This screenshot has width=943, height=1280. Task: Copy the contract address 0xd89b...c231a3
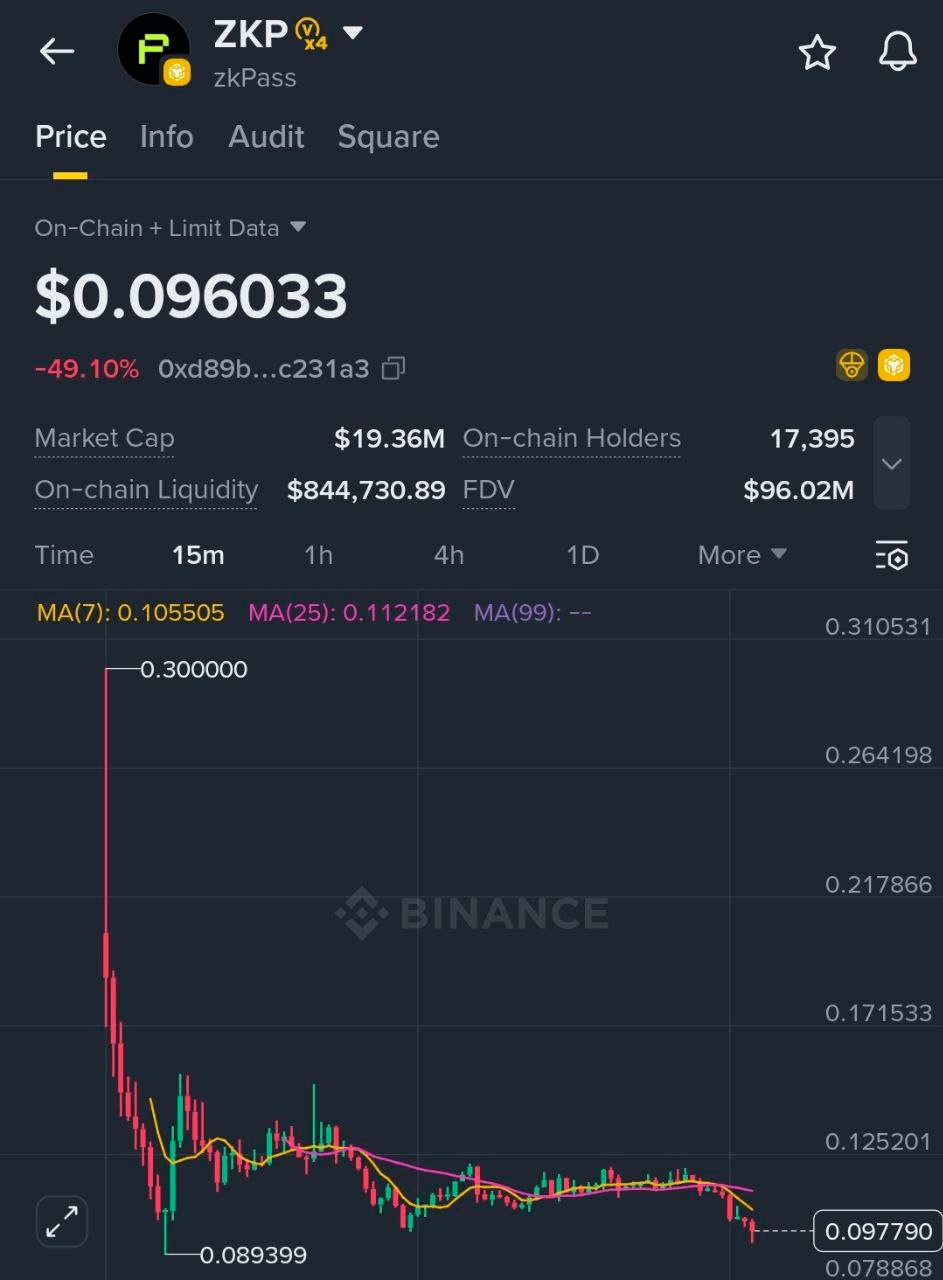pos(394,369)
